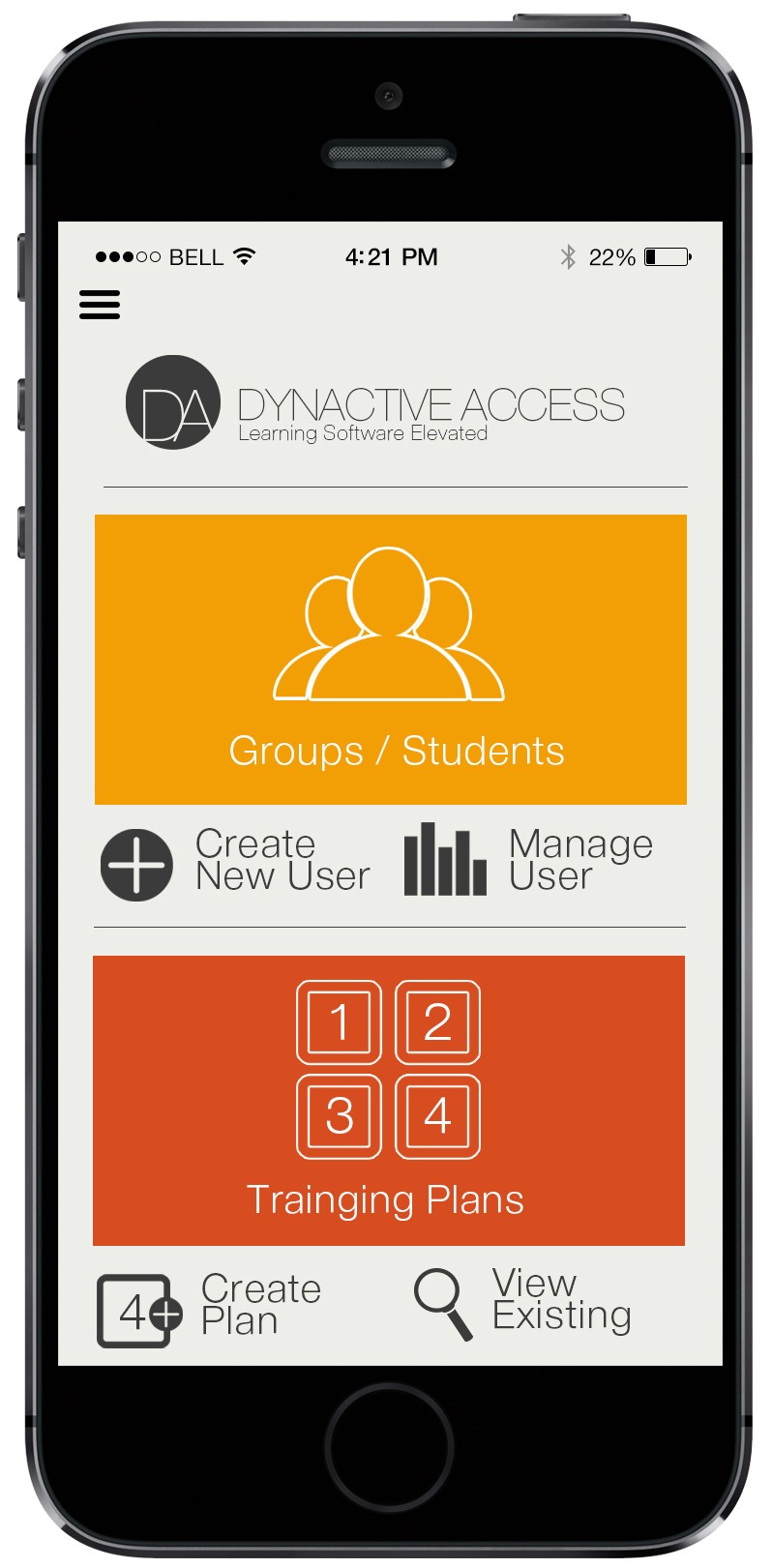The image size is (772, 1568).
Task: Open Manage User
Action: 529,860
